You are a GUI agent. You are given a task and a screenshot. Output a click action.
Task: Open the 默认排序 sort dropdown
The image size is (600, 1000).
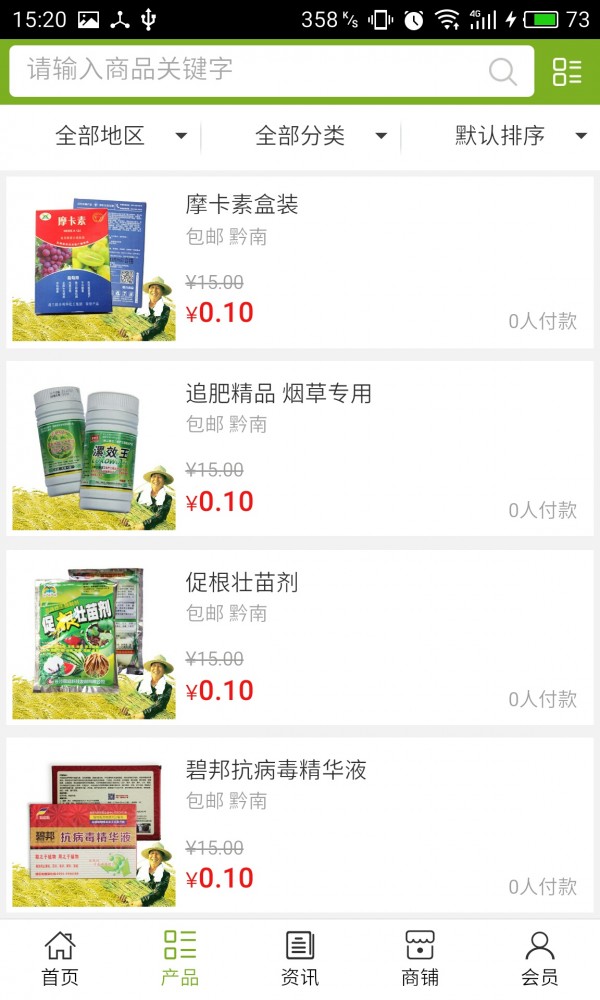click(520, 136)
